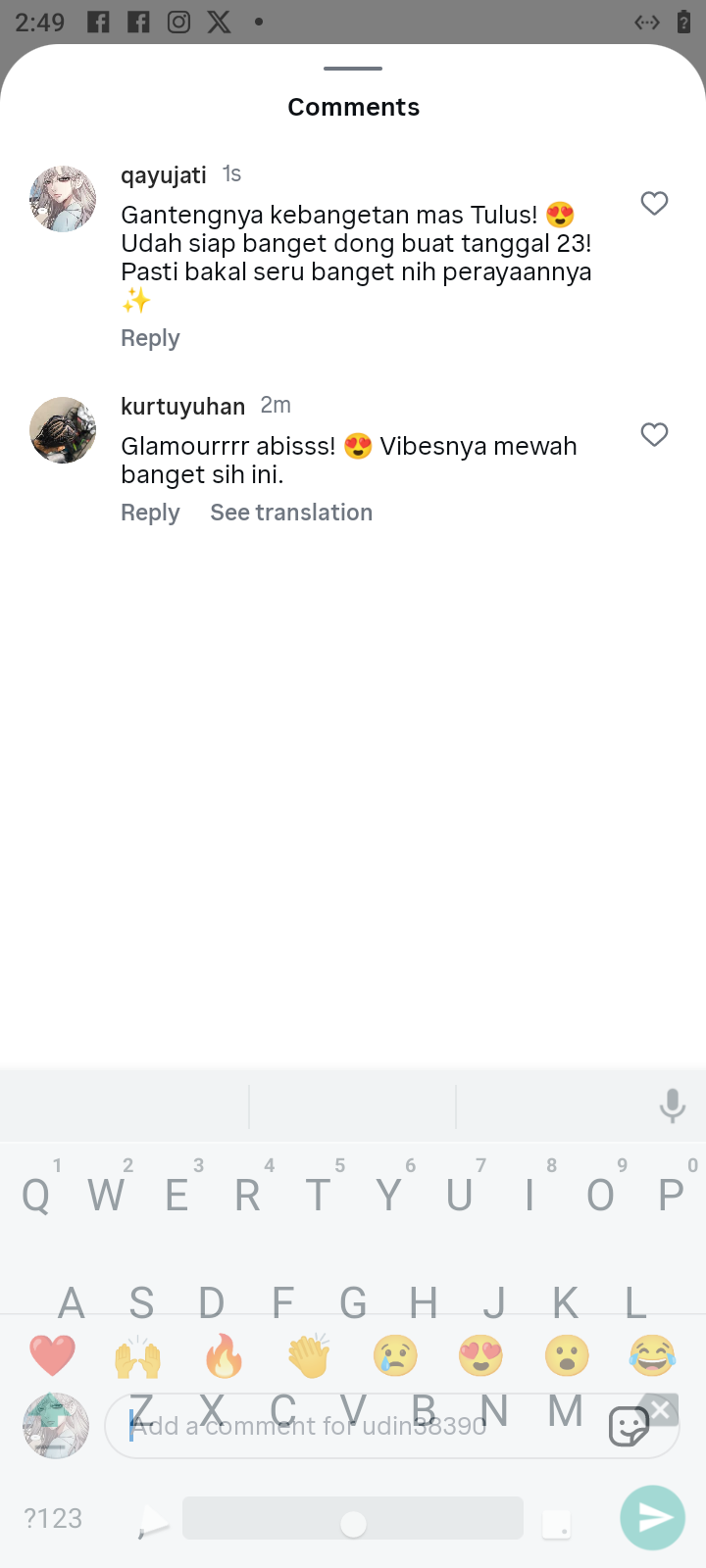Image resolution: width=706 pixels, height=1568 pixels.
Task: Insert the surprised face emoji
Action: click(x=567, y=1356)
